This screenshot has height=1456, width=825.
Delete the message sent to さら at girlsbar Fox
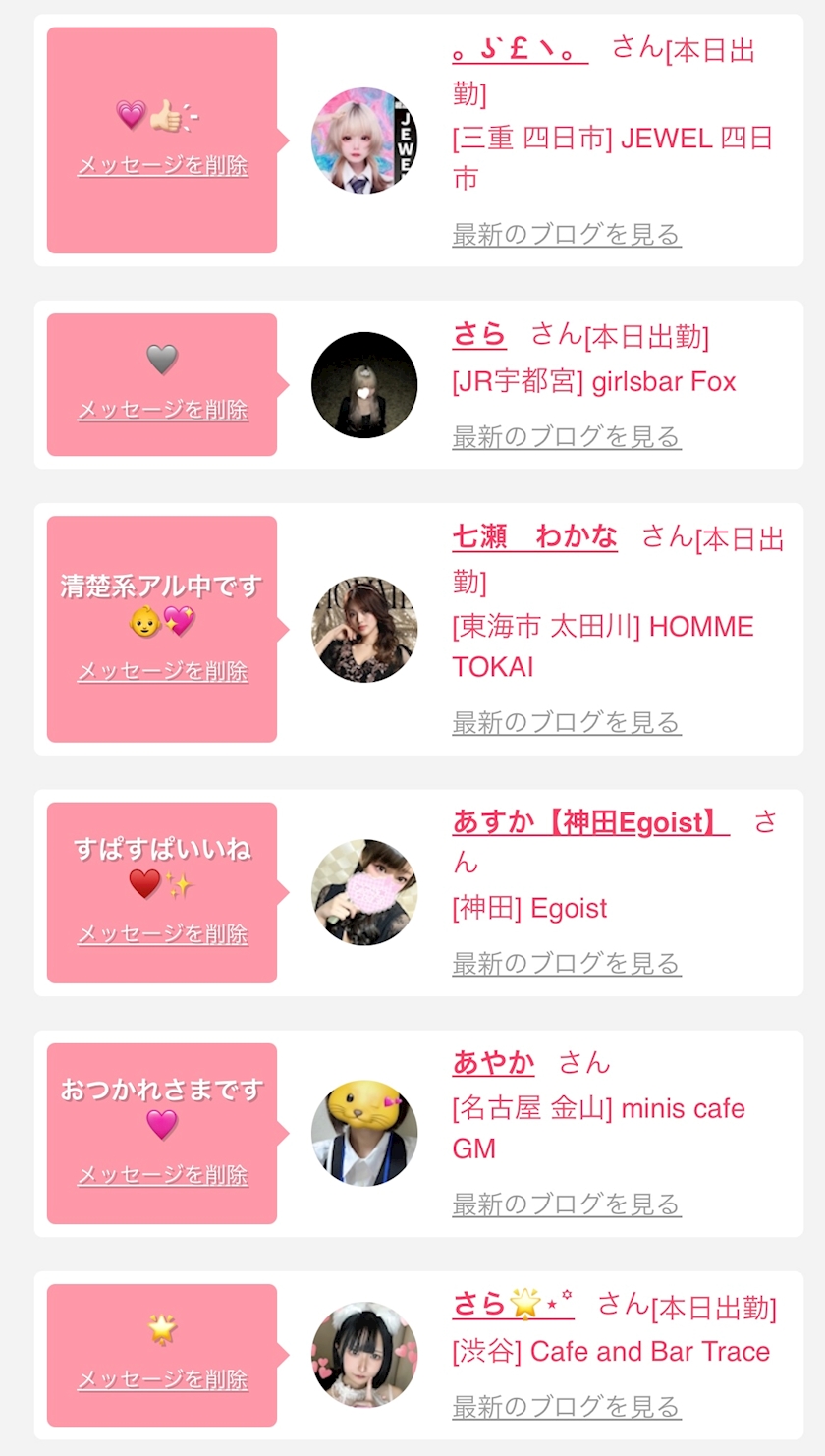[163, 410]
